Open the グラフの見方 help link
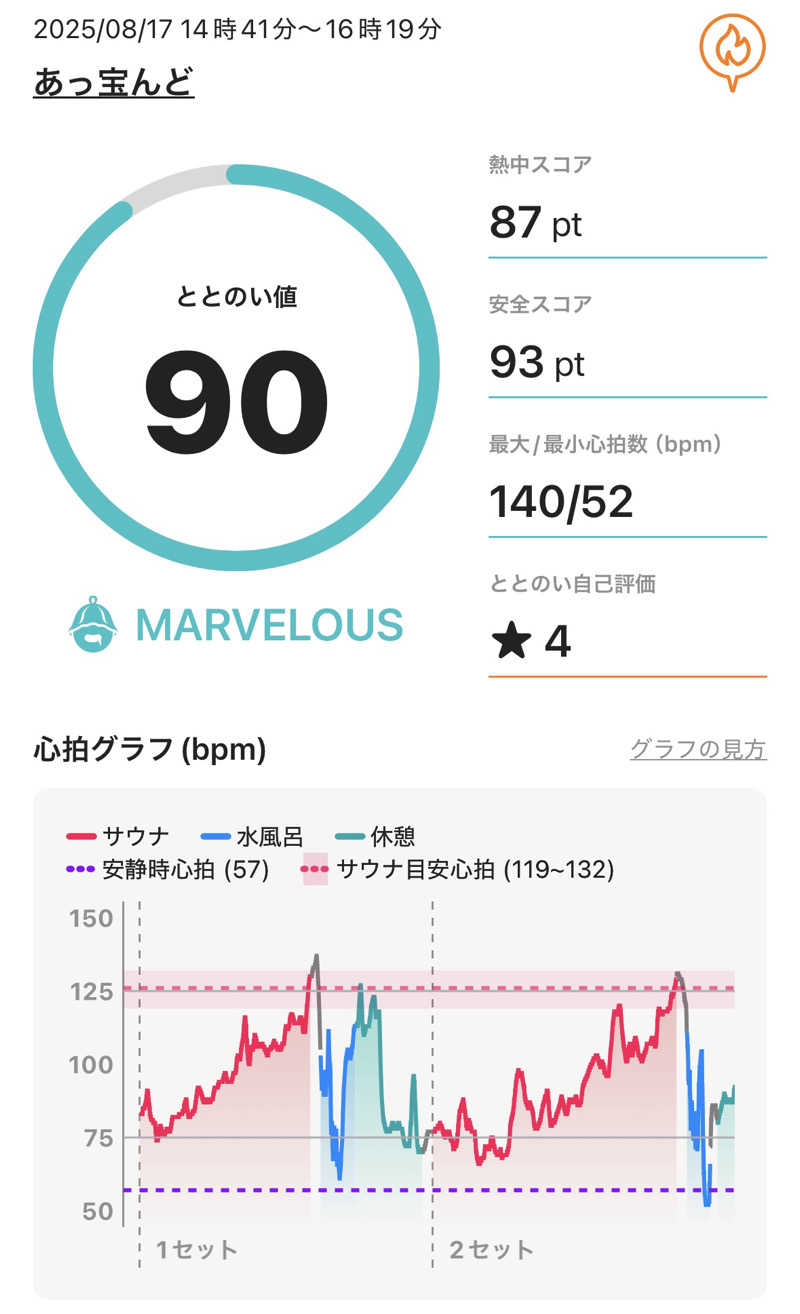Screen dimensions: 800x1314 698,749
